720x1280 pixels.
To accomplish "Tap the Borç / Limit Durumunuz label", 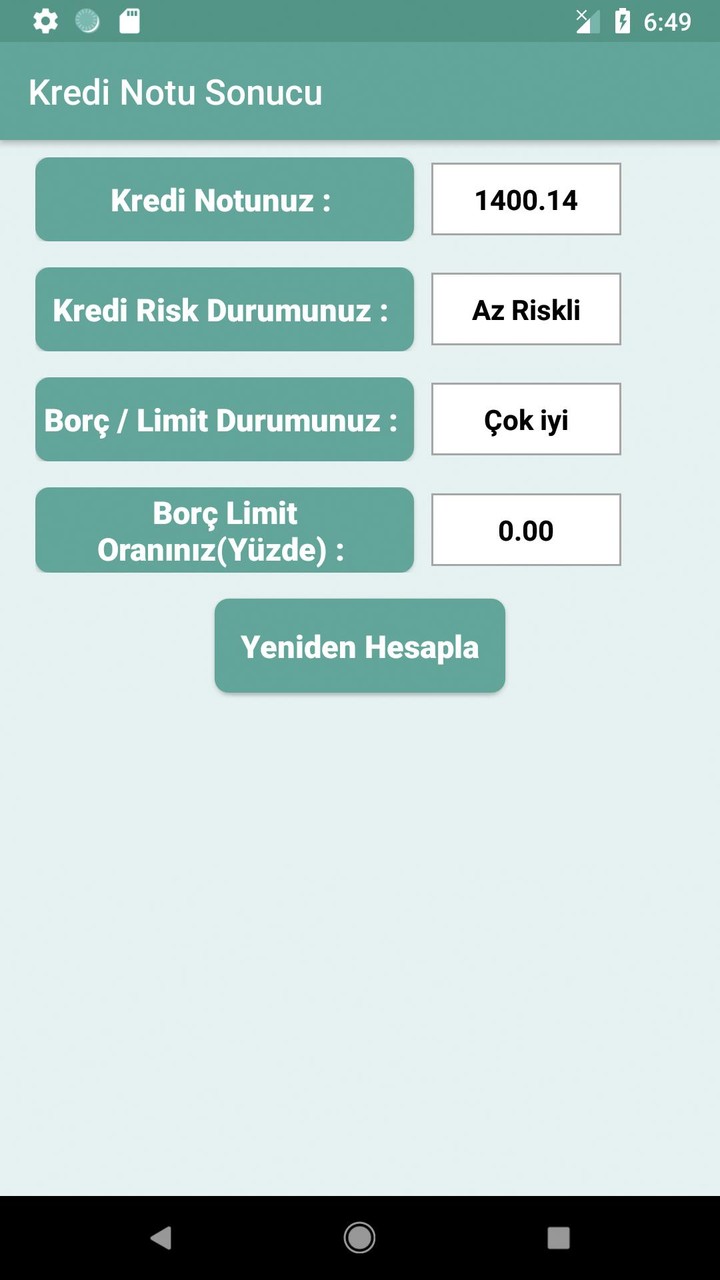I will click(224, 419).
